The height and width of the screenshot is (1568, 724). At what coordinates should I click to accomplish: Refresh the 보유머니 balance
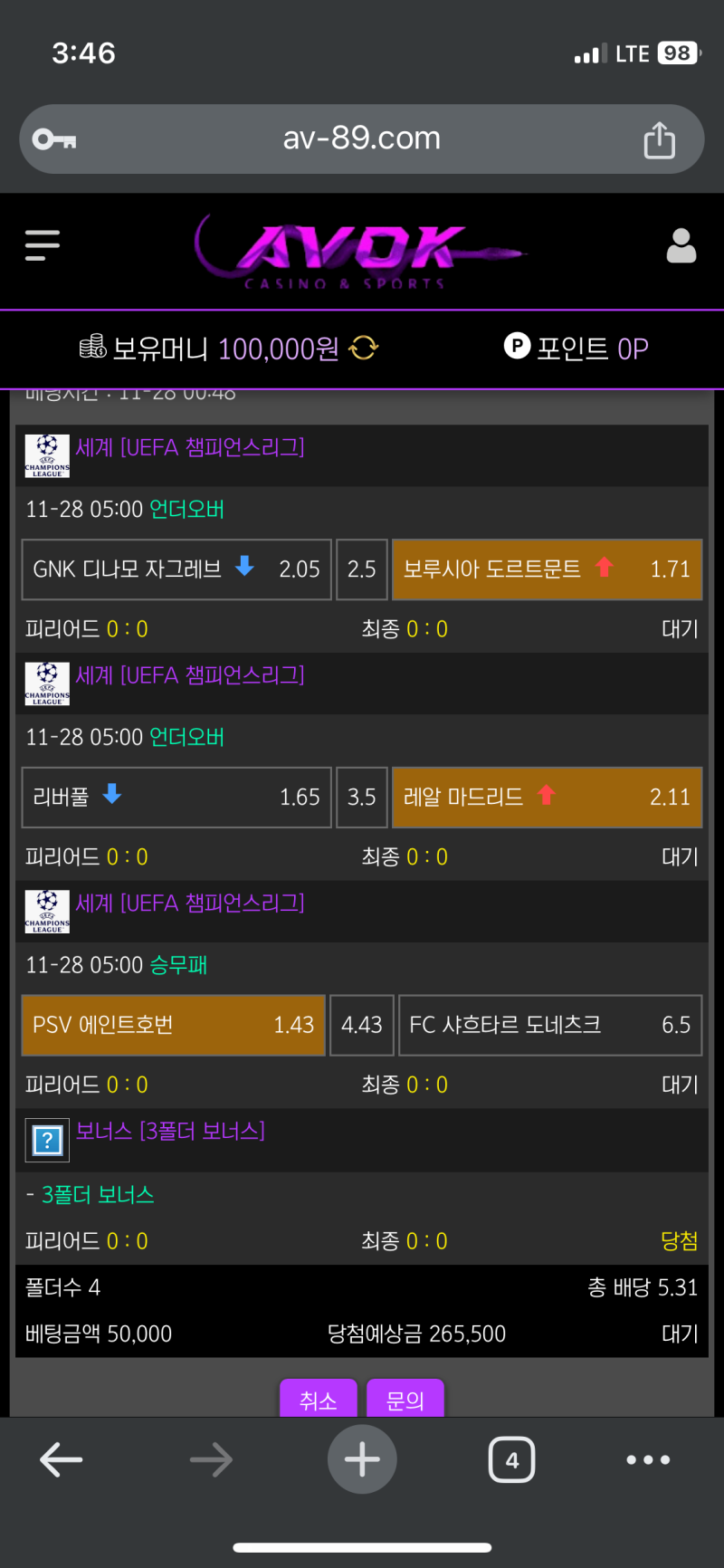click(364, 349)
